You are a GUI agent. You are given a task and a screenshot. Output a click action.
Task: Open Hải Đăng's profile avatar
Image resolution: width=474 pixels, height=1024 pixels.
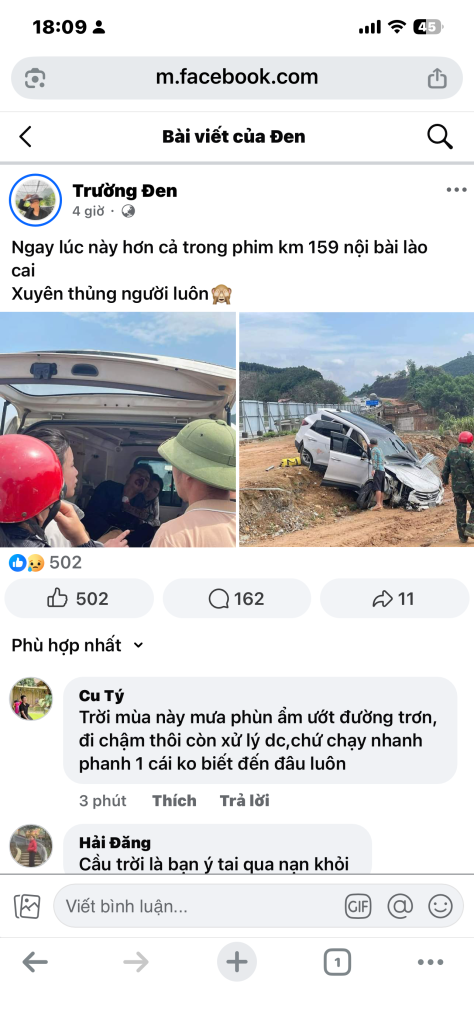31,846
